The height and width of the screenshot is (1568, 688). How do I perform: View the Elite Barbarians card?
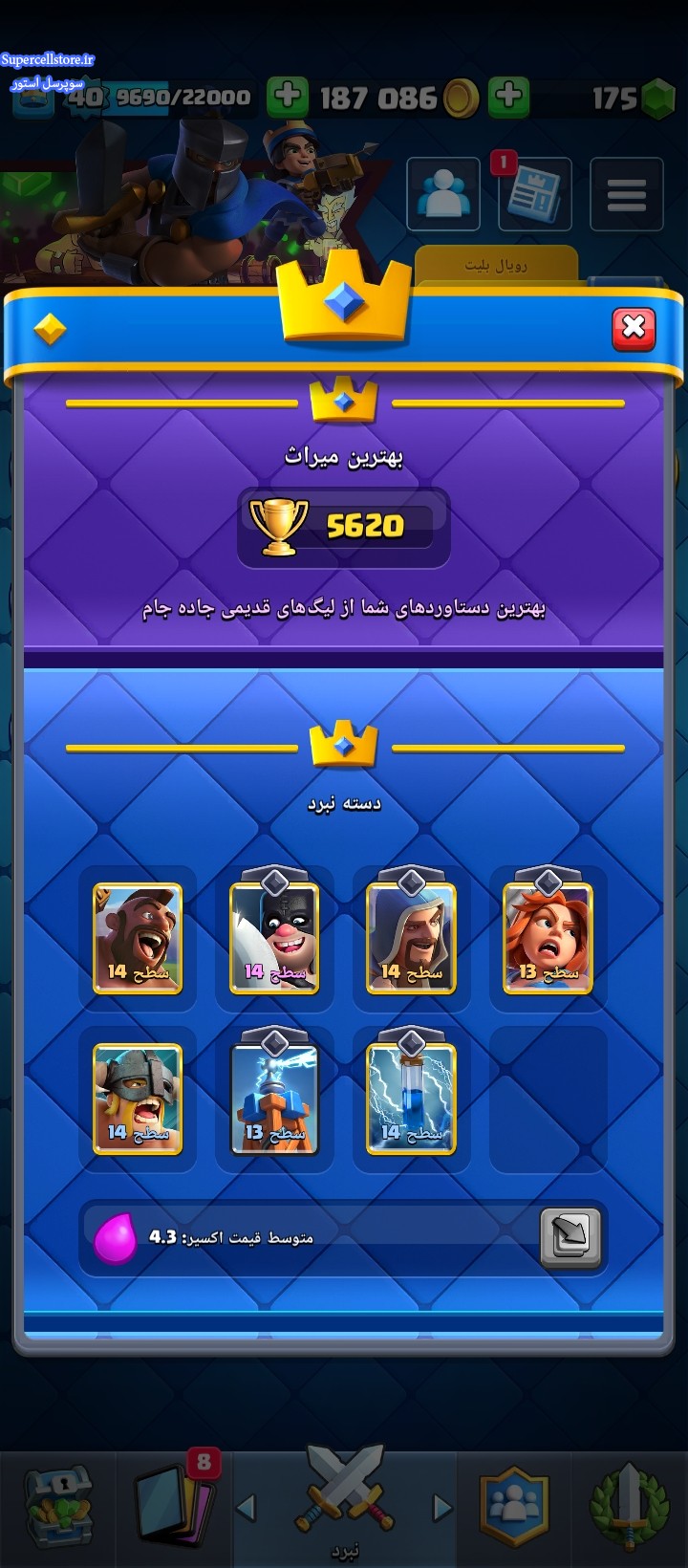click(138, 1099)
